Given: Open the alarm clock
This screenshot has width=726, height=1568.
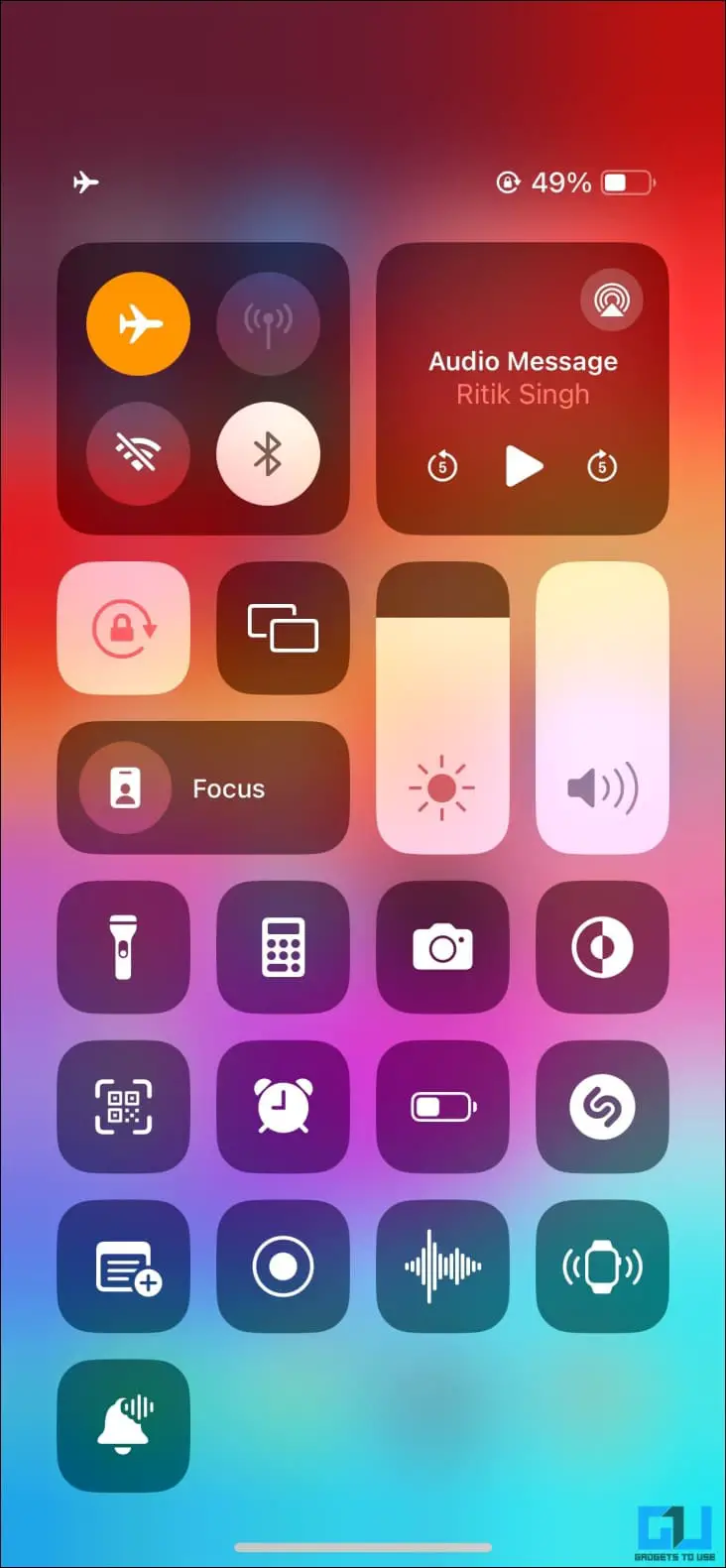Looking at the screenshot, I should pos(283,1107).
